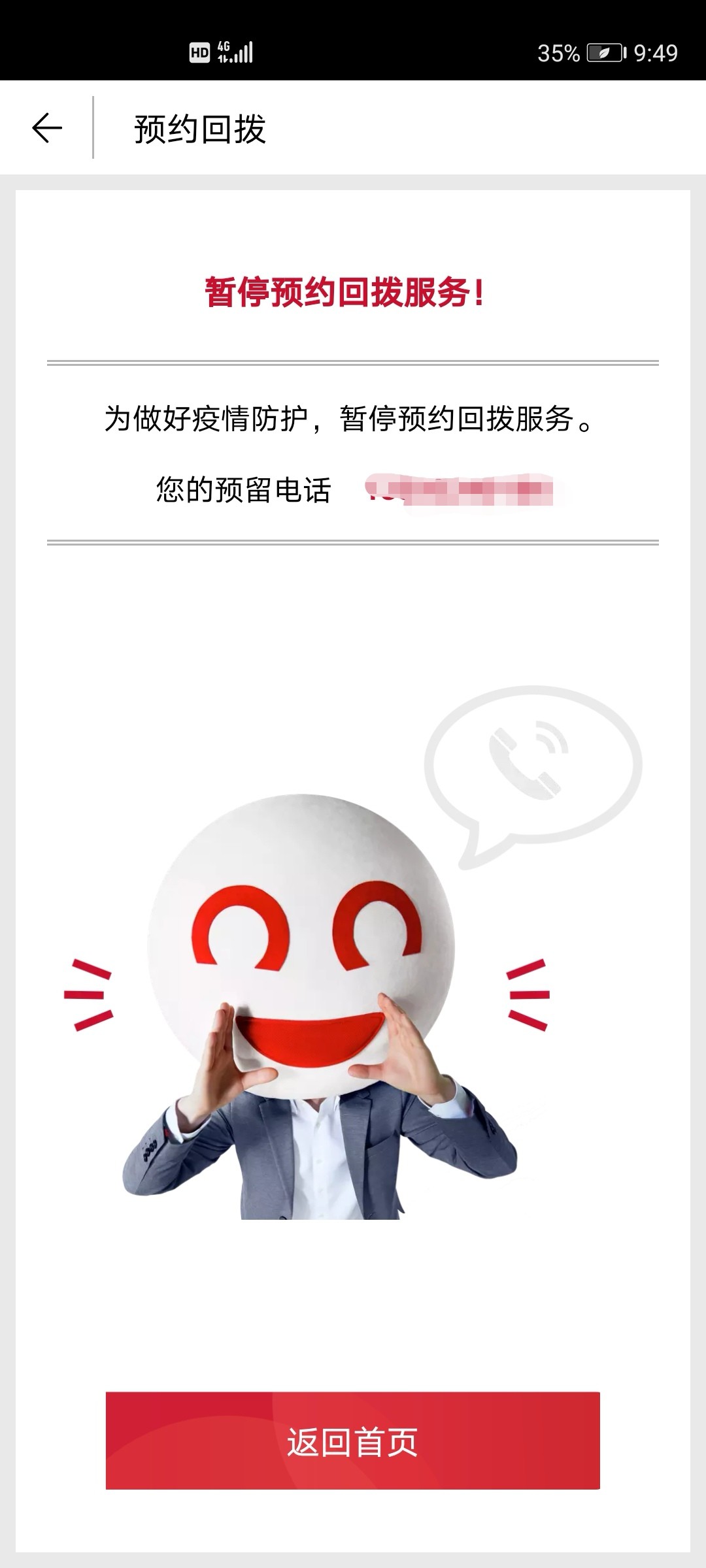The image size is (706, 1568).
Task: Tap the 返回首页 button
Action: (x=352, y=1441)
